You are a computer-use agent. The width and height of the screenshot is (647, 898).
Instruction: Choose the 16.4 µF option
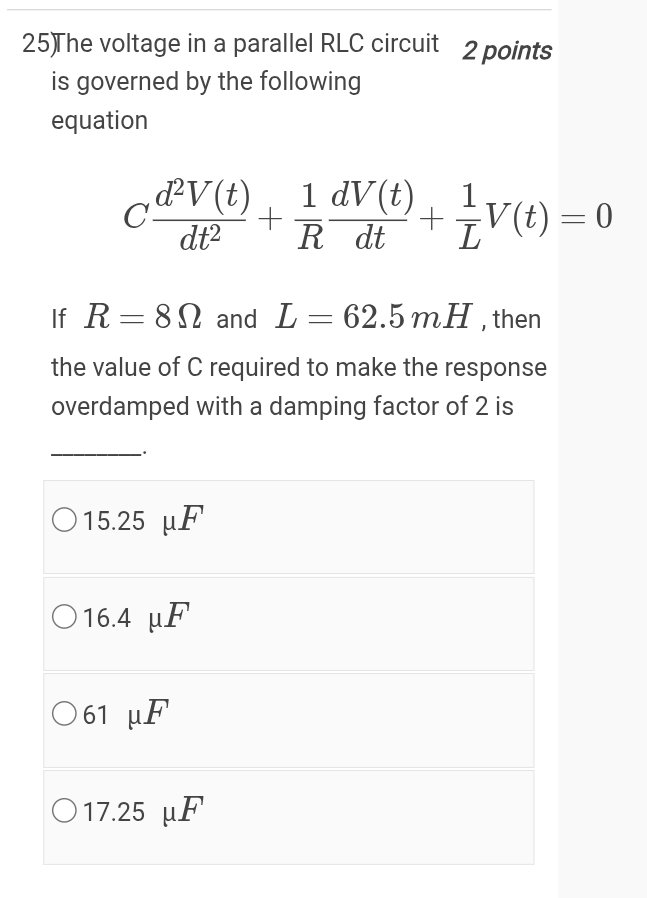point(65,618)
